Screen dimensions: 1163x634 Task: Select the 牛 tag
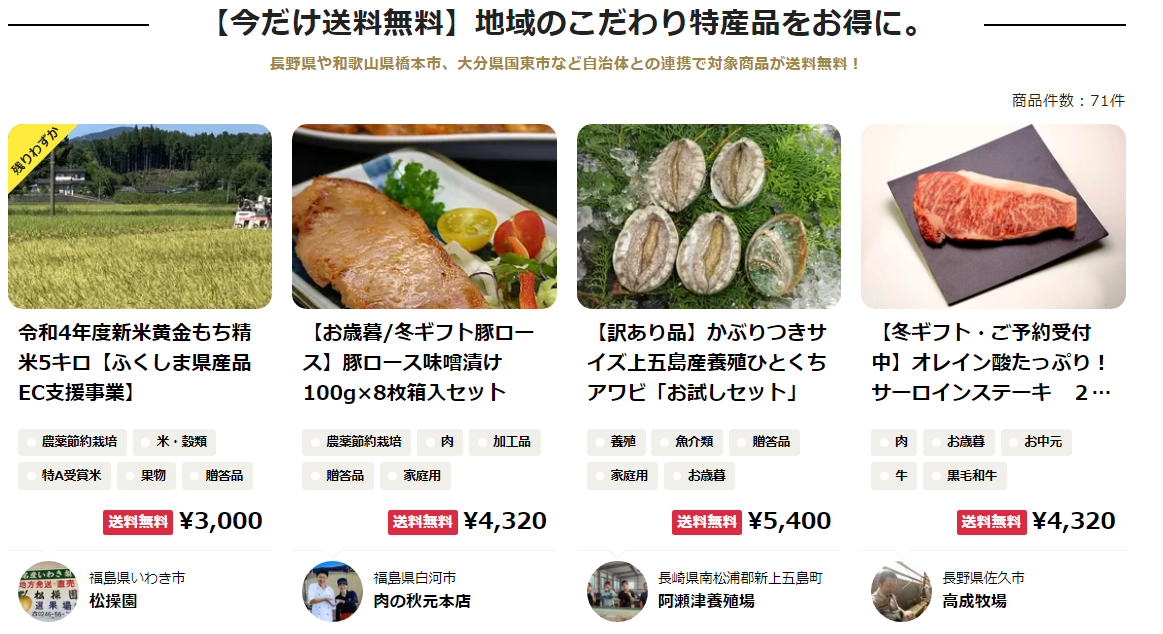click(893, 475)
